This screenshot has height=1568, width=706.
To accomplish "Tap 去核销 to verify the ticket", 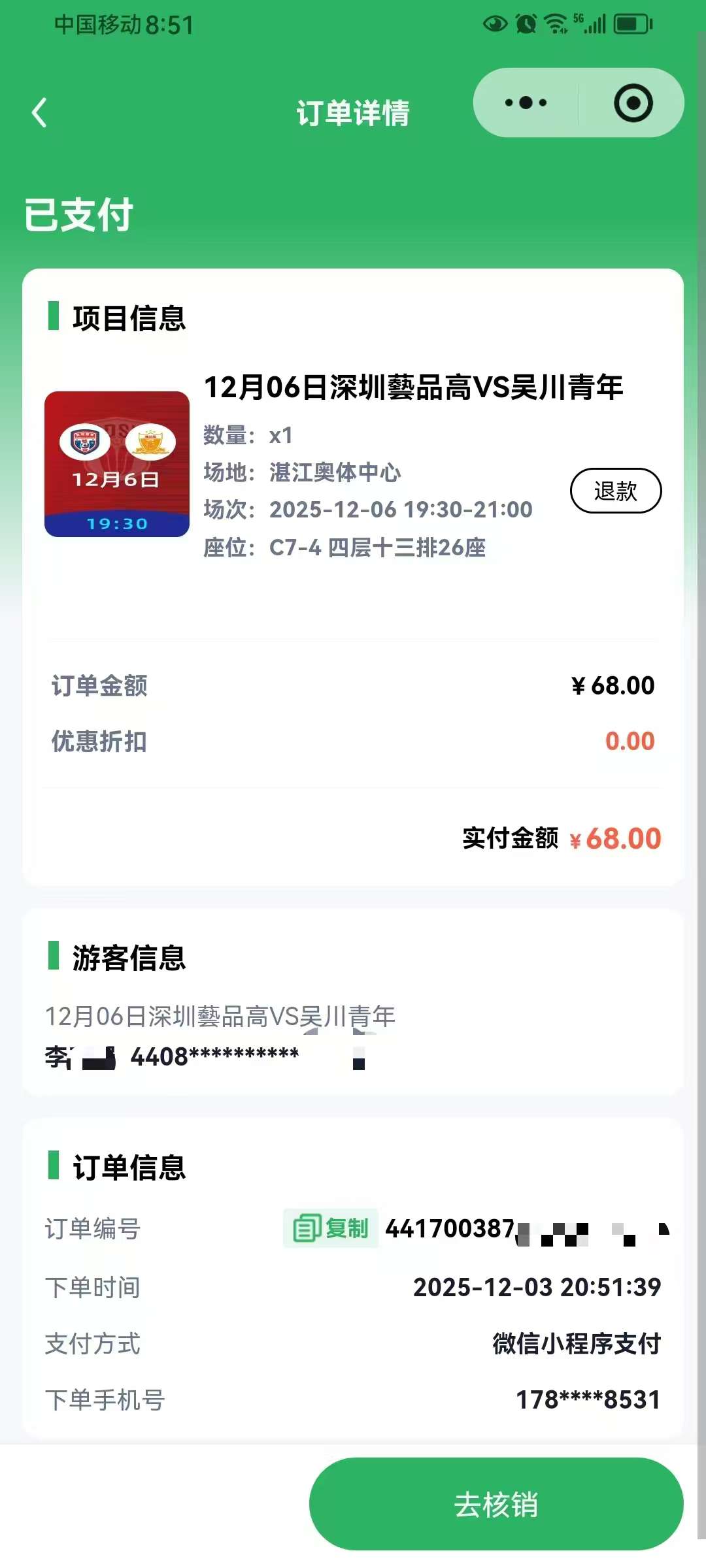I will (x=496, y=1504).
